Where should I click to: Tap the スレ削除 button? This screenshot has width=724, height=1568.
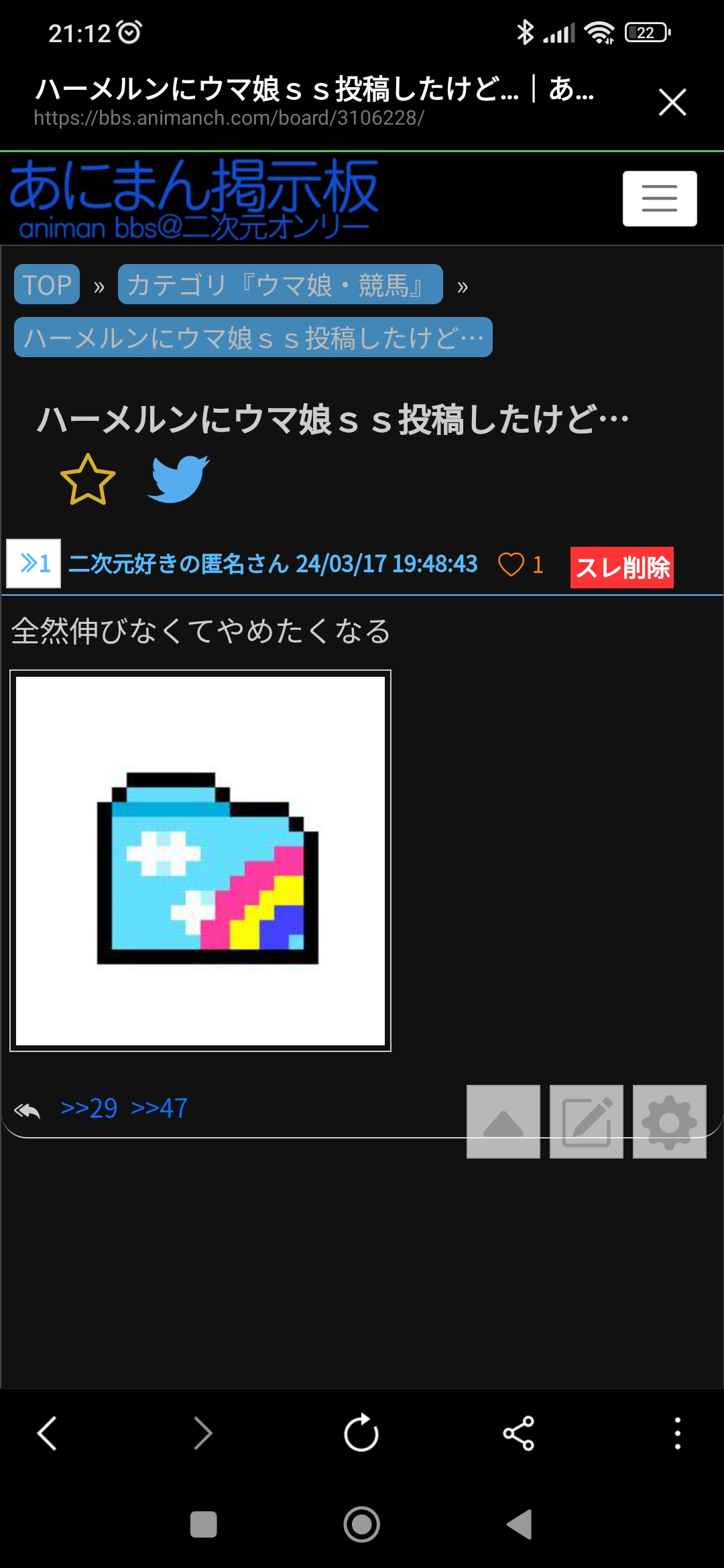622,568
